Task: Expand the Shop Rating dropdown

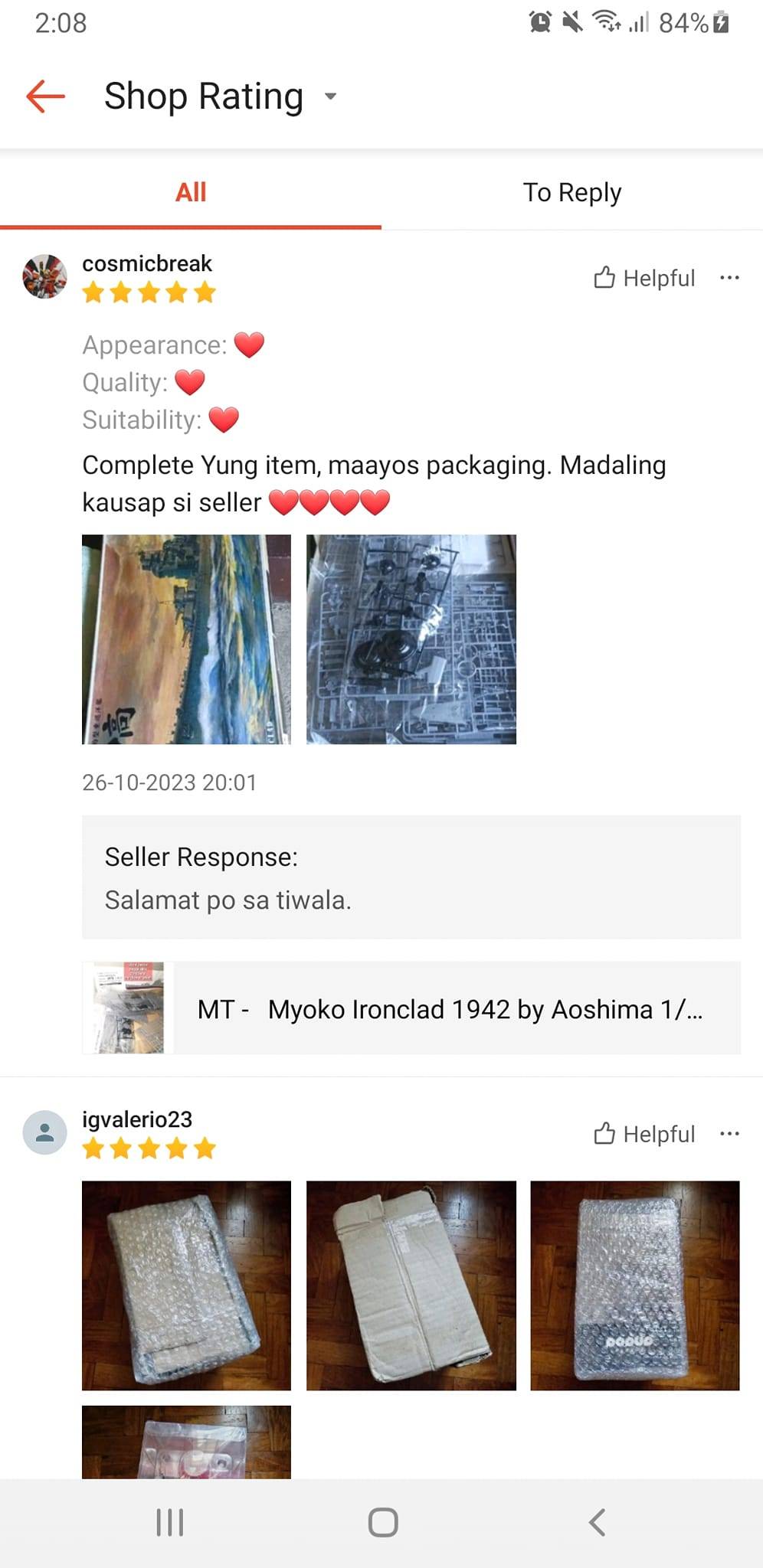Action: tap(330, 96)
